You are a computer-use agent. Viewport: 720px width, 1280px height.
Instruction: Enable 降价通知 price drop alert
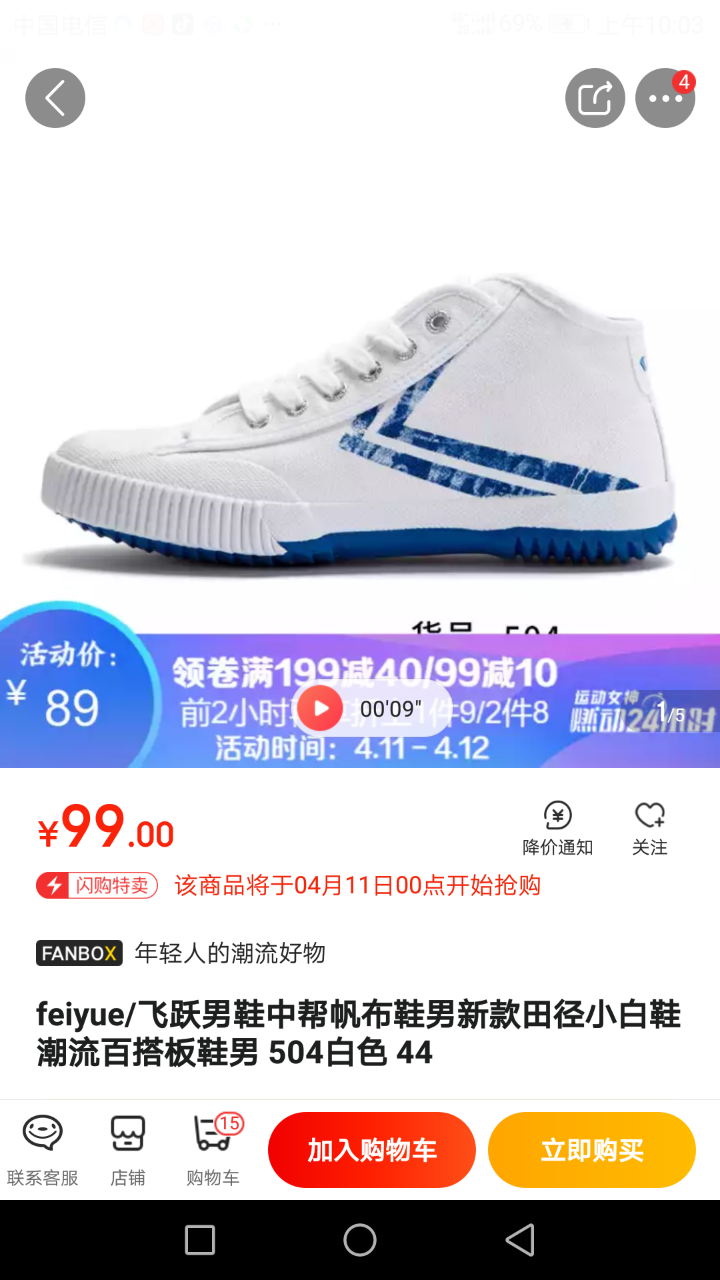point(557,829)
